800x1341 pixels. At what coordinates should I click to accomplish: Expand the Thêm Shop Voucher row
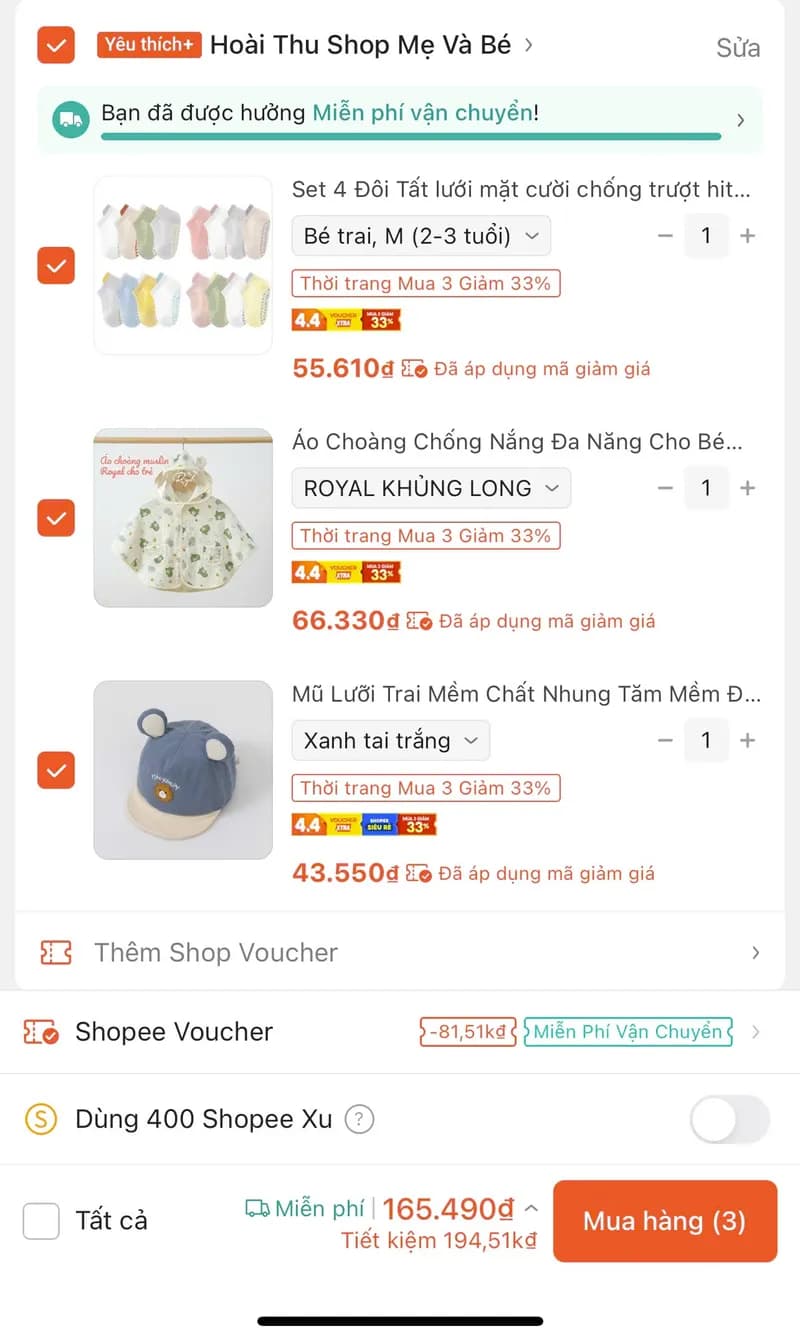(x=757, y=952)
